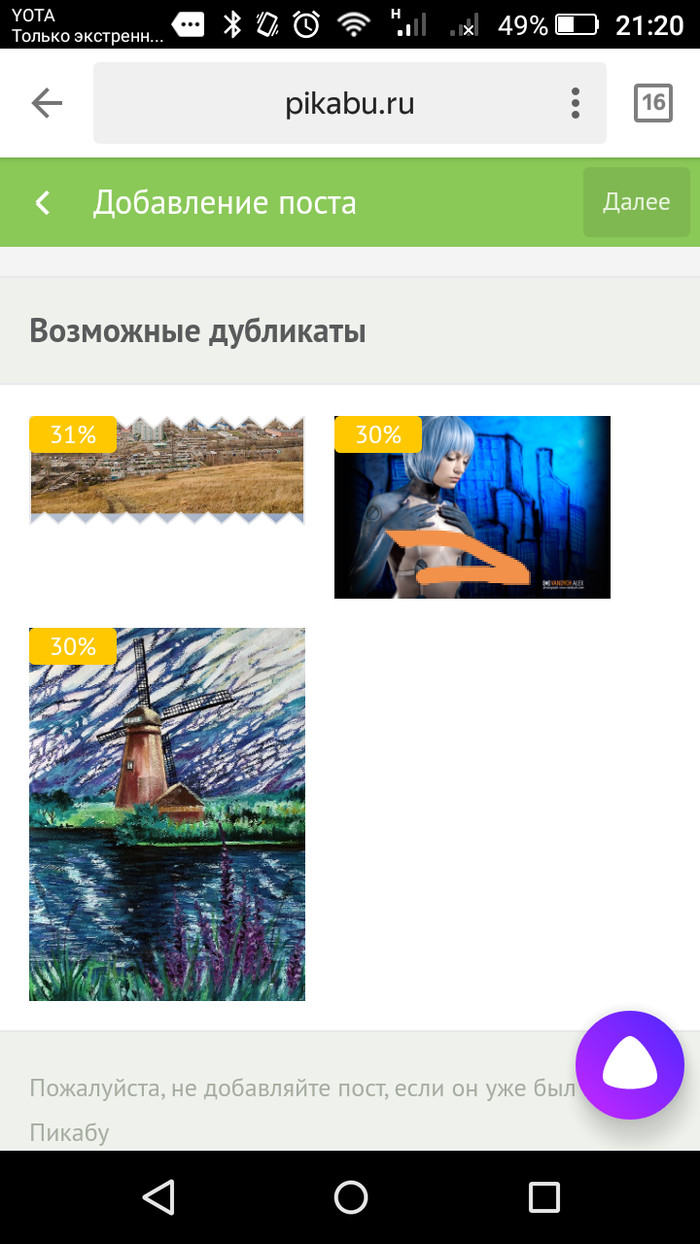This screenshot has height=1244, width=700.
Task: Open the 30% windmill painting duplicate
Action: pos(167,814)
